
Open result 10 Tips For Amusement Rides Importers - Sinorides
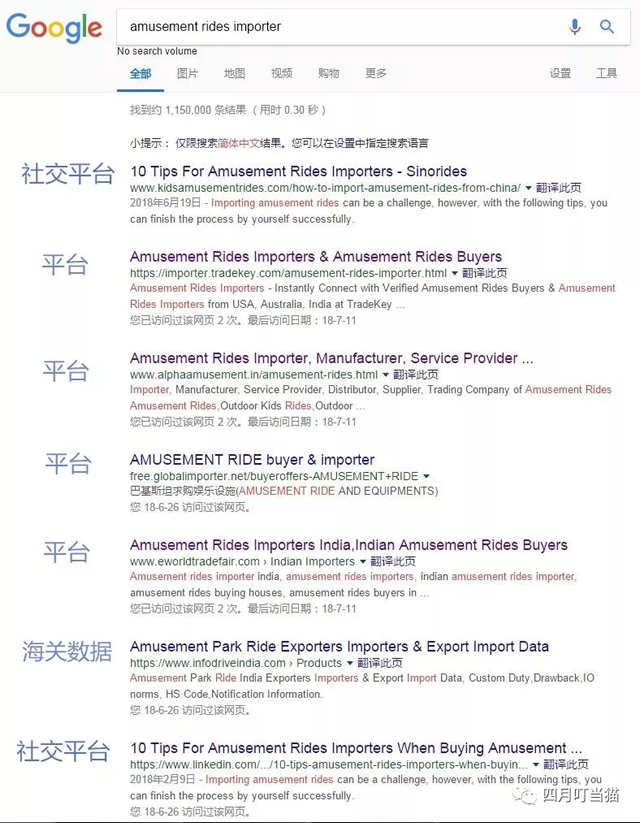coord(298,171)
